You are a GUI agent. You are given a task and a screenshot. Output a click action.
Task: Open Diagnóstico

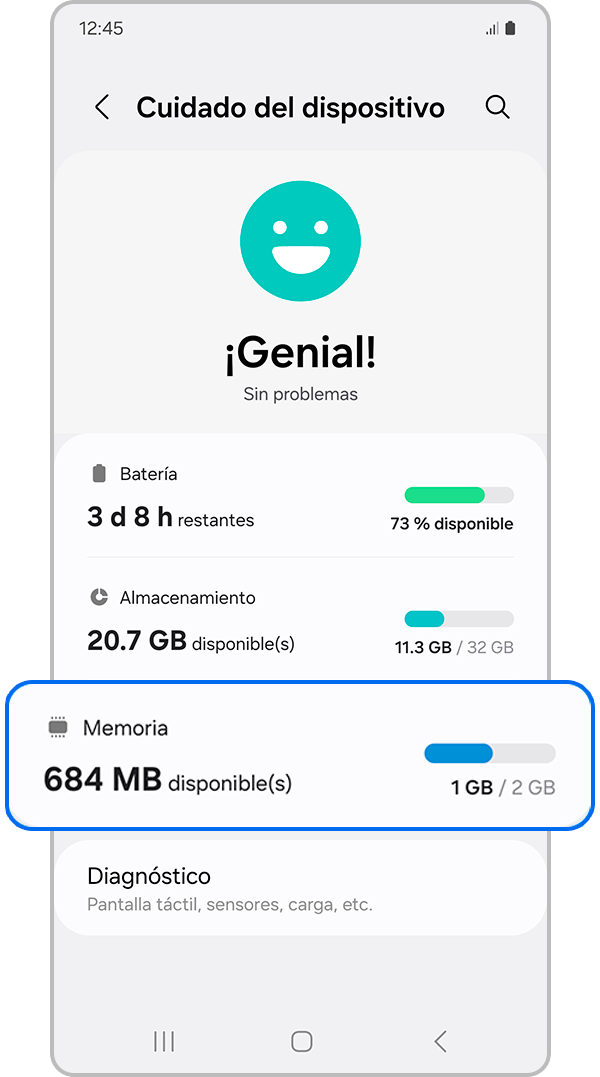click(300, 888)
